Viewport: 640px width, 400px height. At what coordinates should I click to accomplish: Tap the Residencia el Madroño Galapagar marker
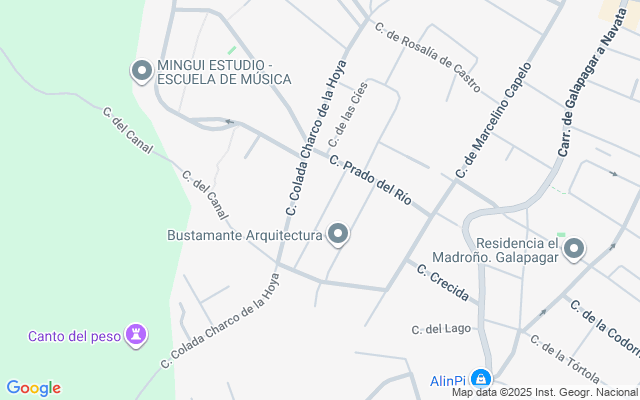pos(574,250)
